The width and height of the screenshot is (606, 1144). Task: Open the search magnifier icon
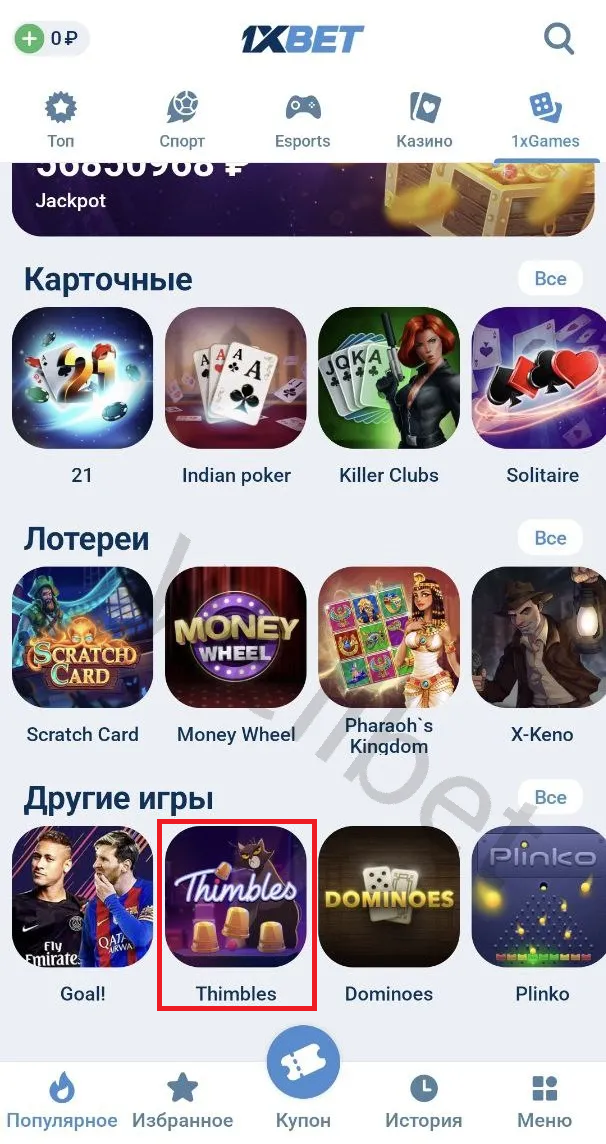[x=558, y=39]
